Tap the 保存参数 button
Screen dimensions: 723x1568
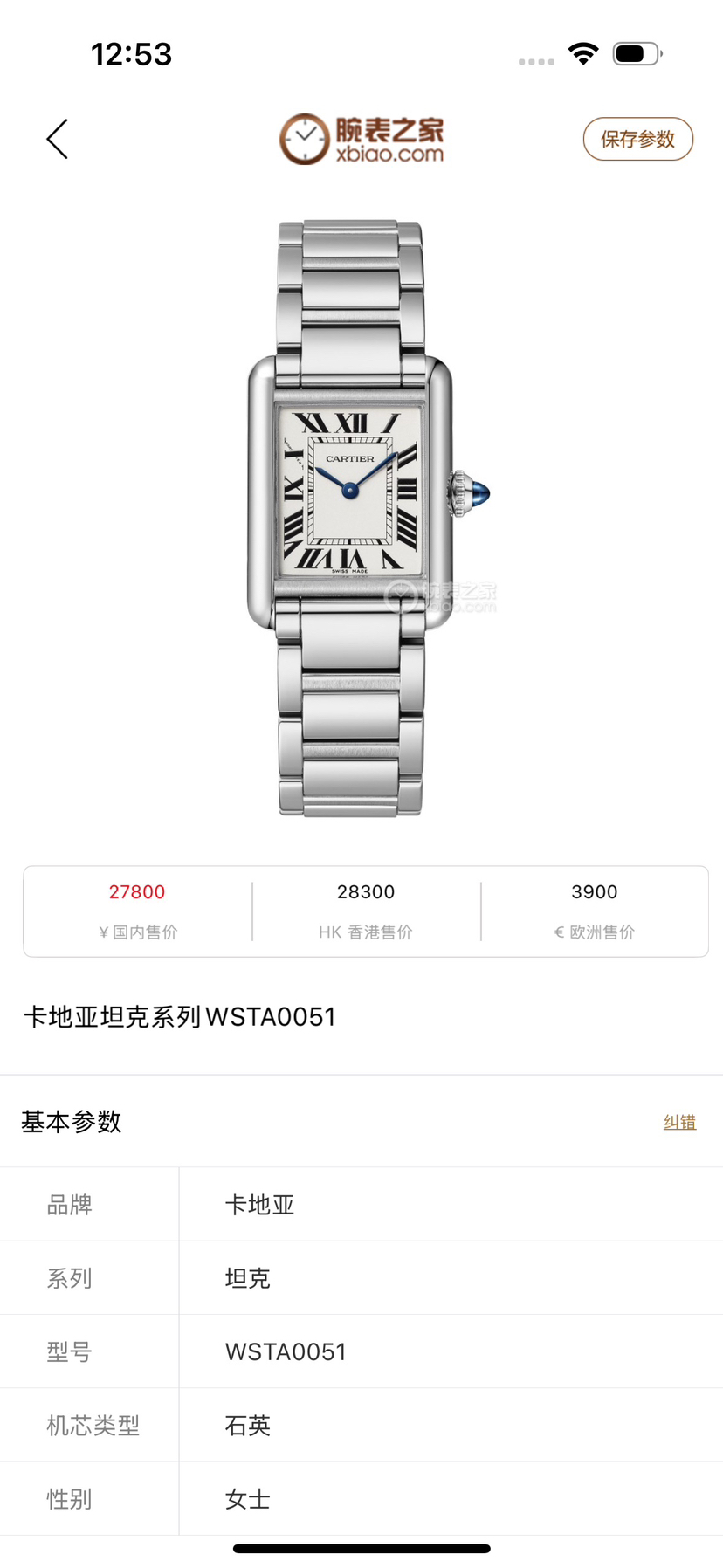(637, 139)
